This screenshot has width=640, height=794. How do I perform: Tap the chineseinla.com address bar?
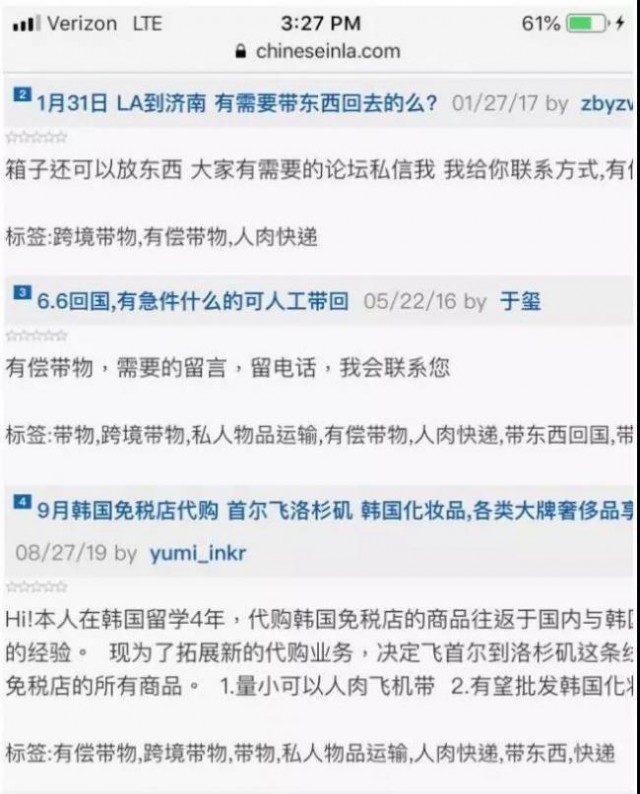click(318, 51)
